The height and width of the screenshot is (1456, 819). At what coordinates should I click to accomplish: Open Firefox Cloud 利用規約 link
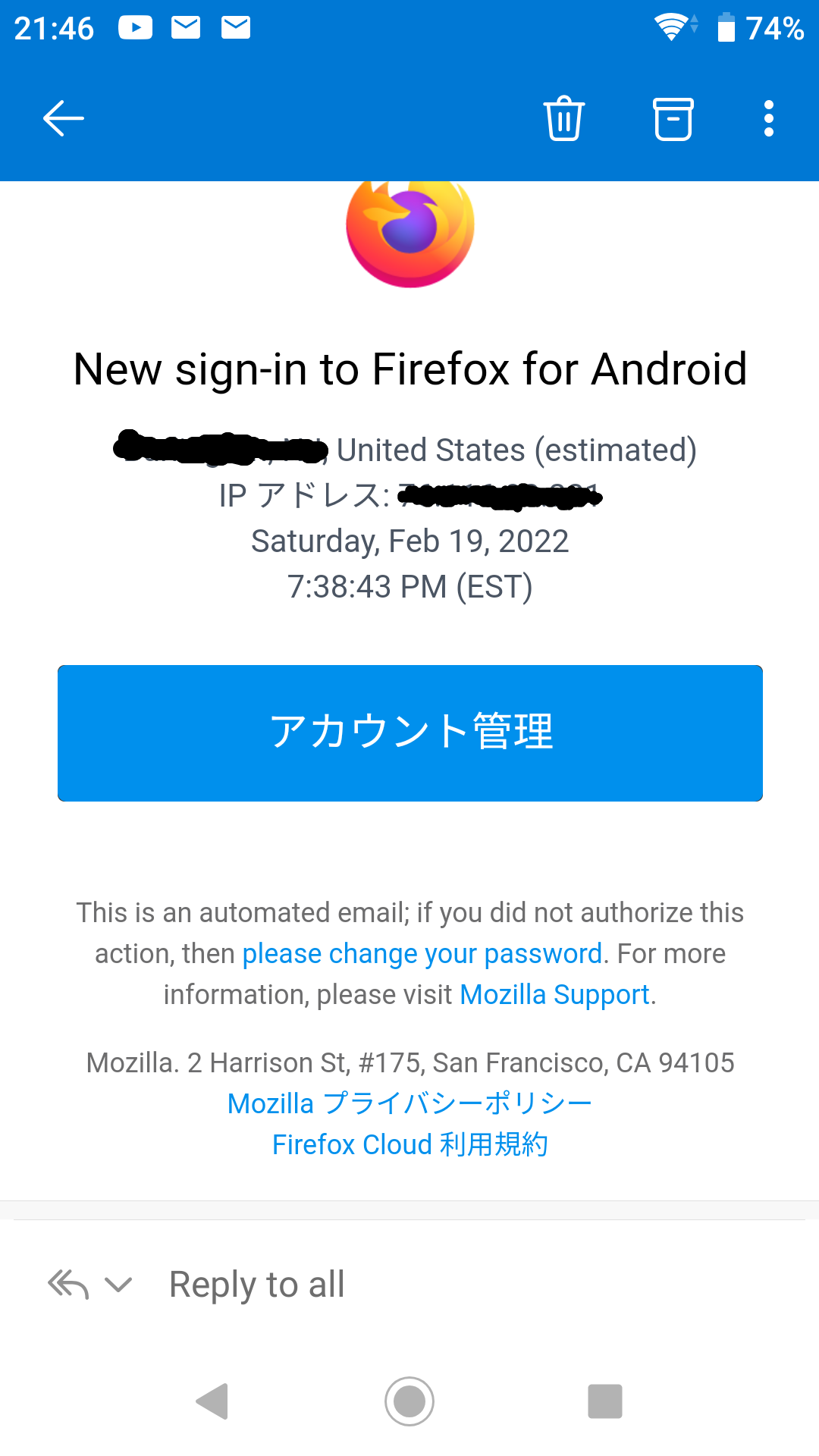[409, 1144]
